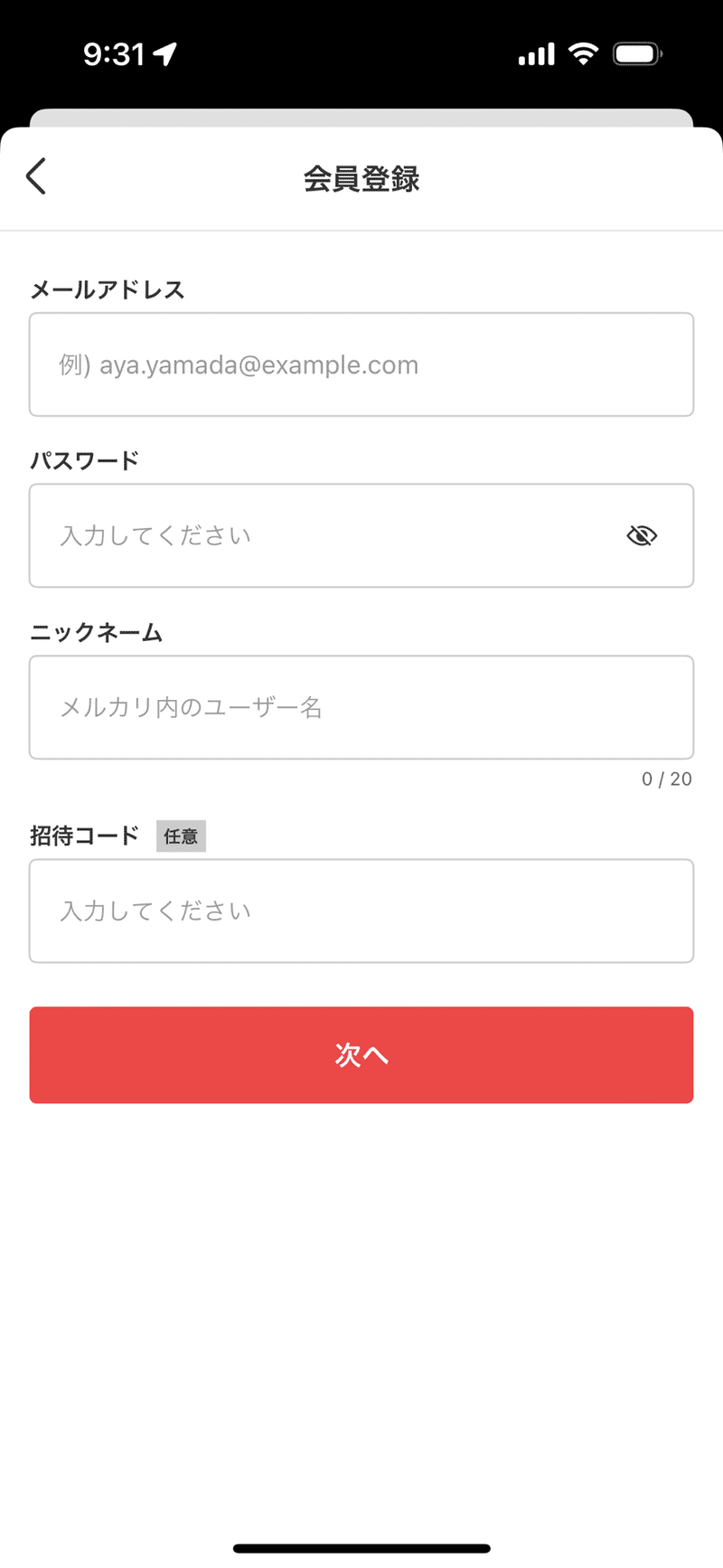This screenshot has height=1568, width=723.
Task: Go back from the 会員登録 screen
Action: click(36, 176)
